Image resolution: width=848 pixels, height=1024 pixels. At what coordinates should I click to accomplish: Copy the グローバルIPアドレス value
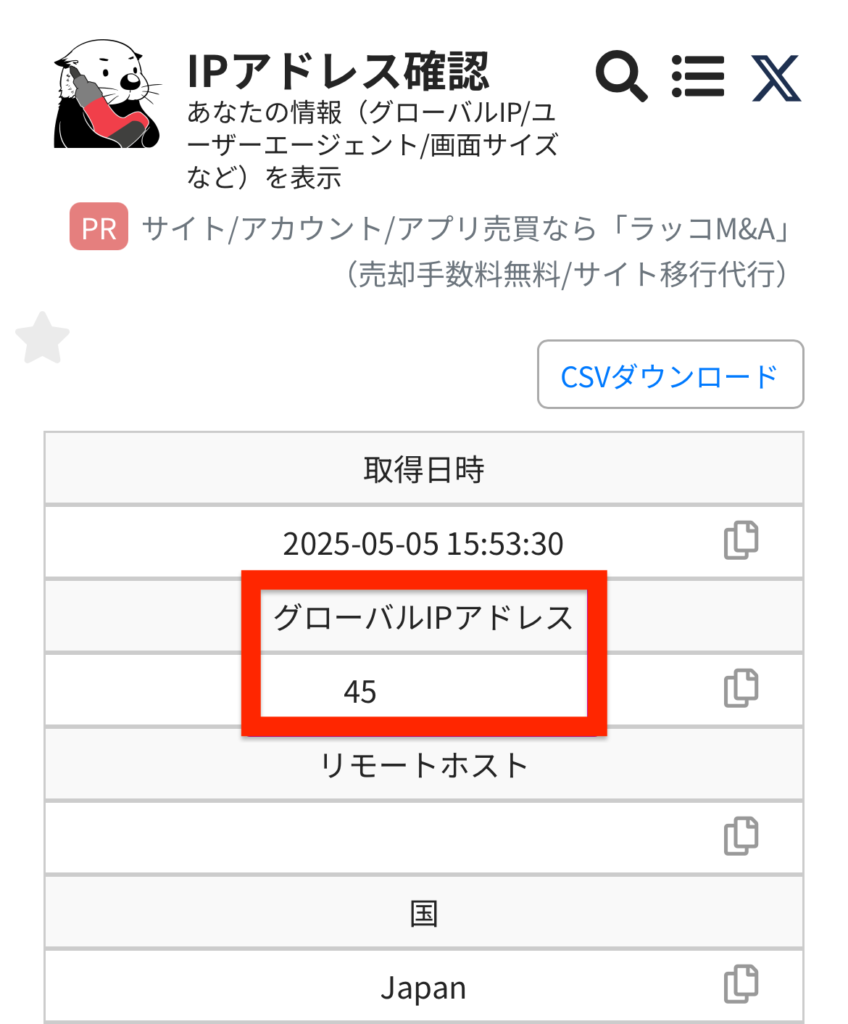pyautogui.click(x=740, y=688)
